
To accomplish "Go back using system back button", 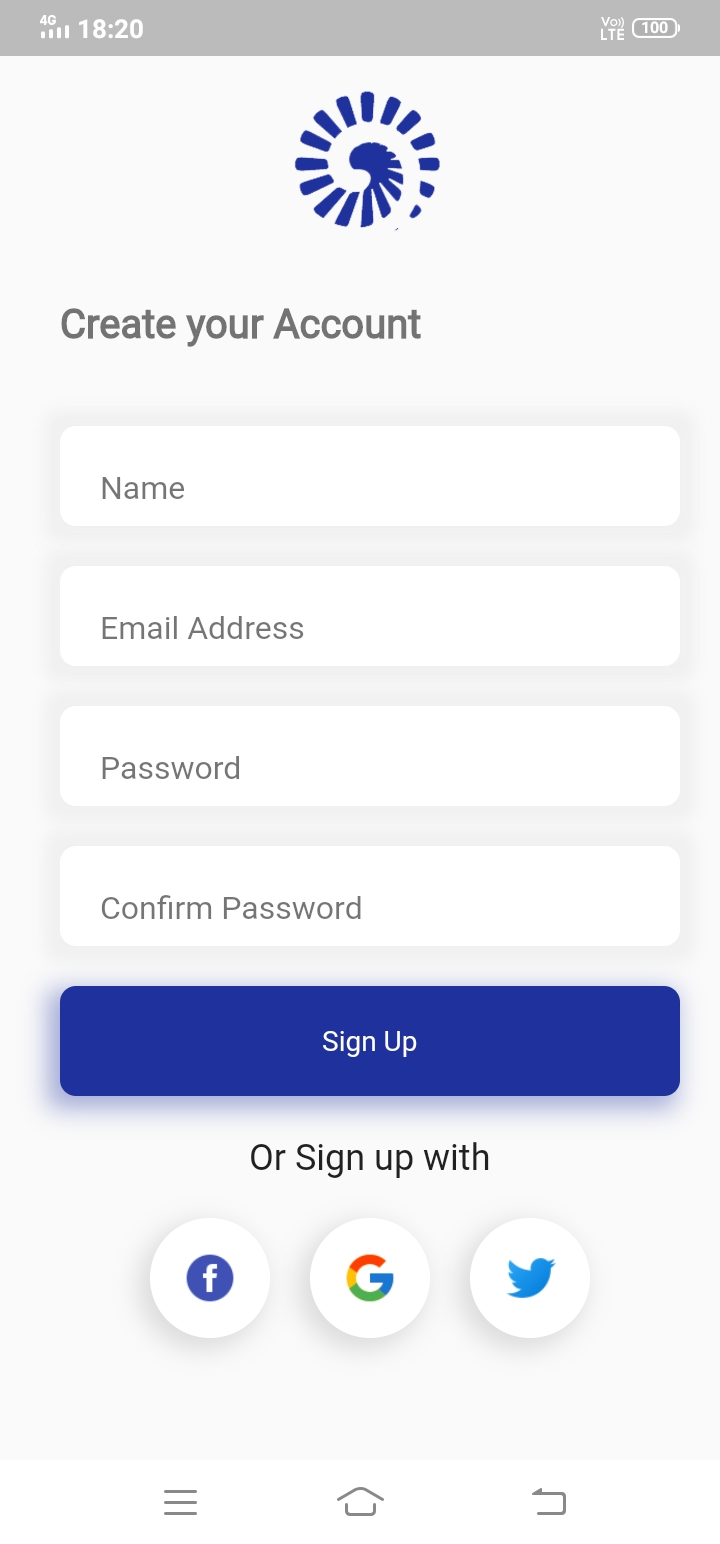I will click(548, 1502).
